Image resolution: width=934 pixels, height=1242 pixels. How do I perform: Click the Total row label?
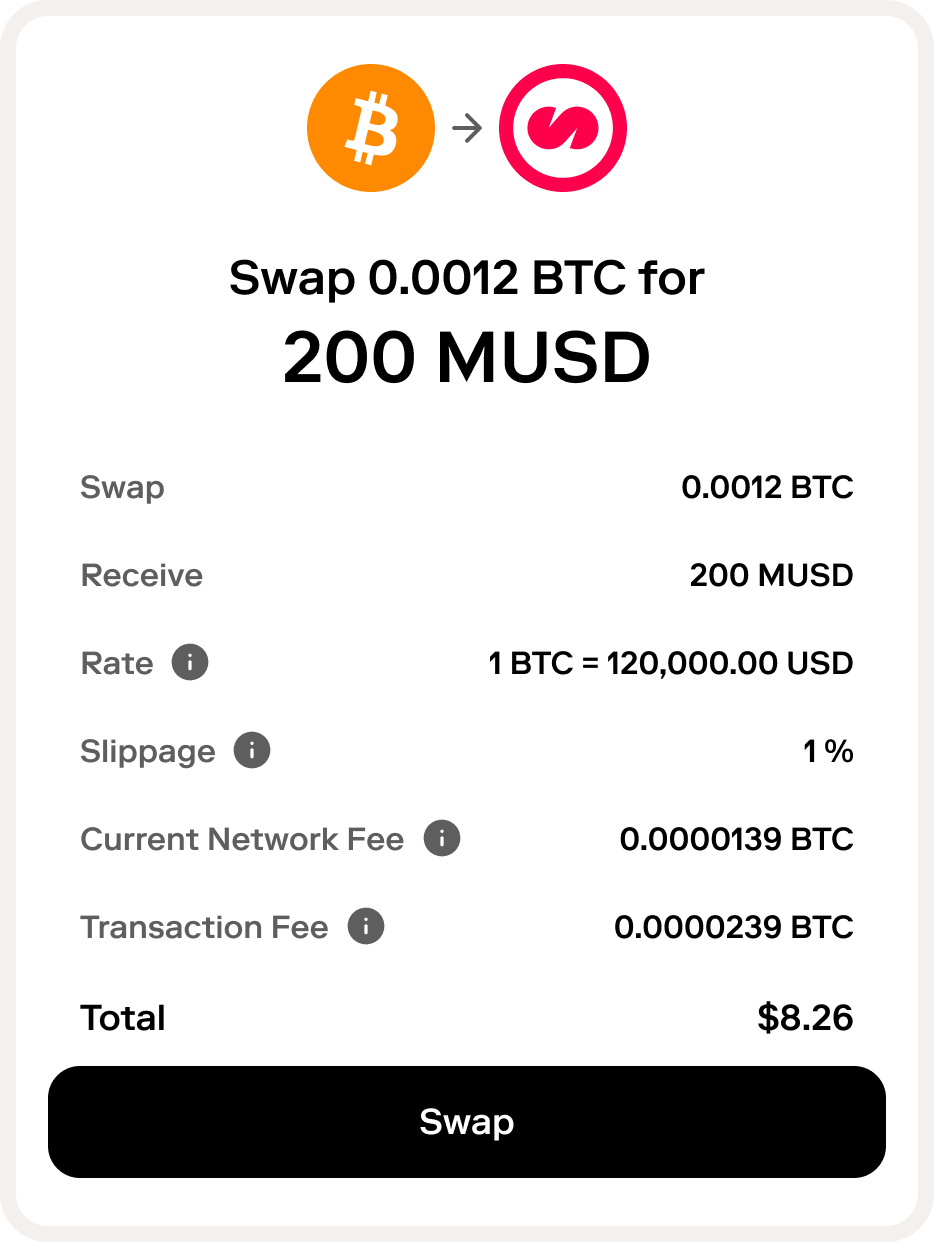click(122, 1018)
